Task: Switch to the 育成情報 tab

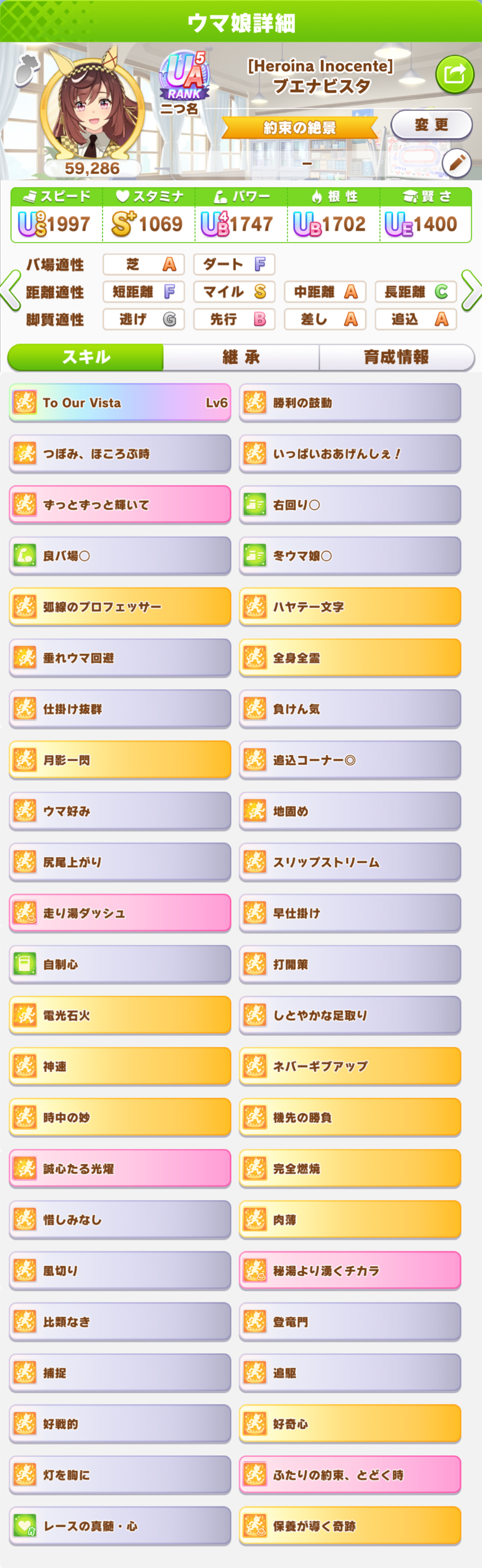Action: point(396,357)
